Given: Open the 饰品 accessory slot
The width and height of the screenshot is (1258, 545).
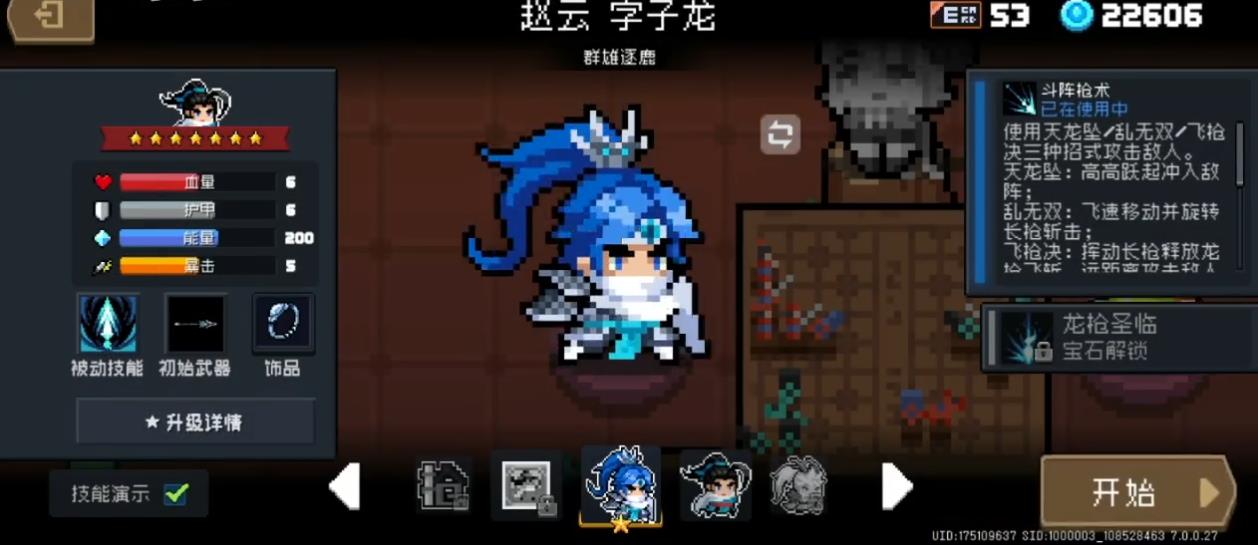Looking at the screenshot, I should (x=283, y=324).
